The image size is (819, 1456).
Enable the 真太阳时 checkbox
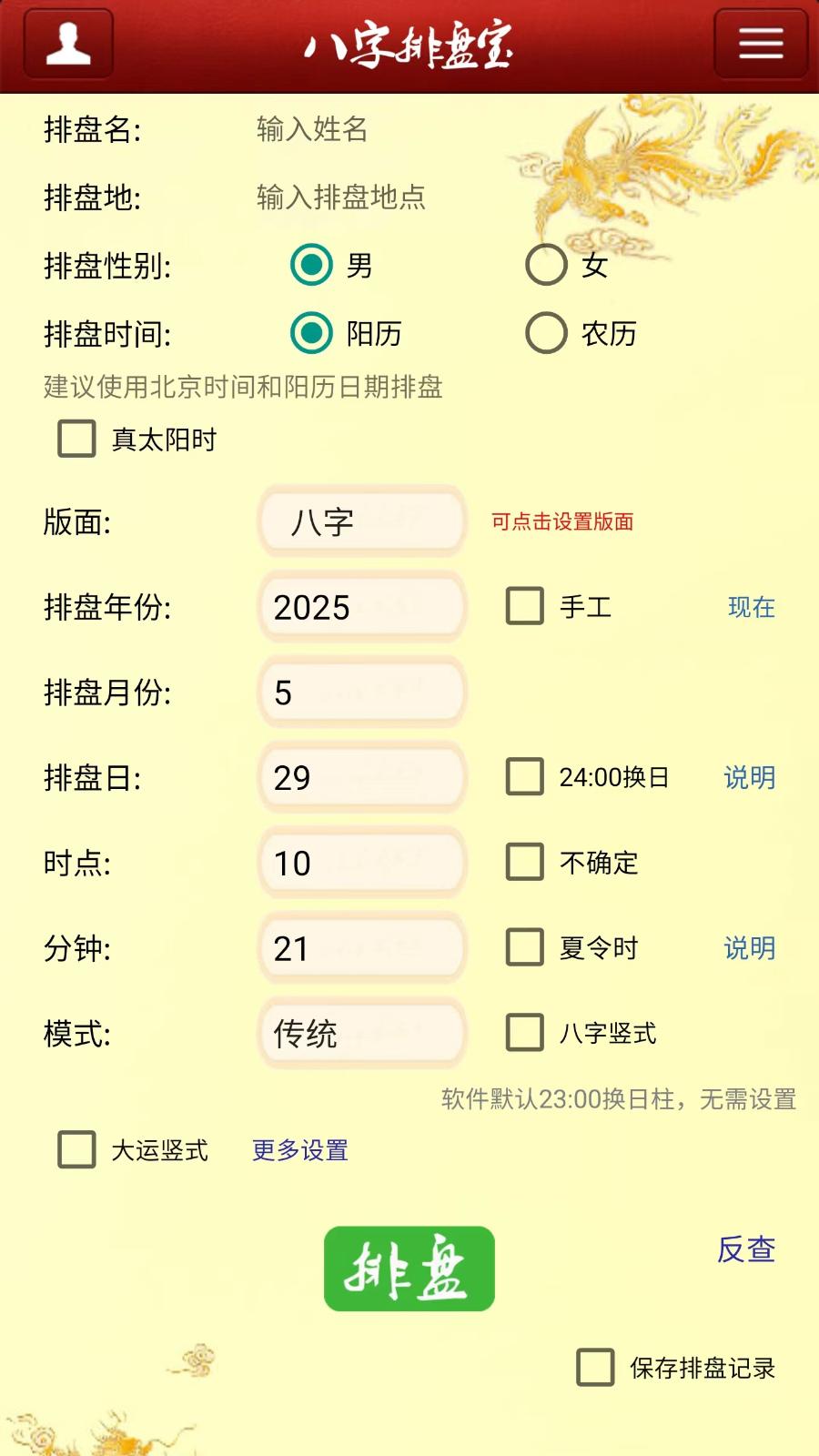[74, 438]
